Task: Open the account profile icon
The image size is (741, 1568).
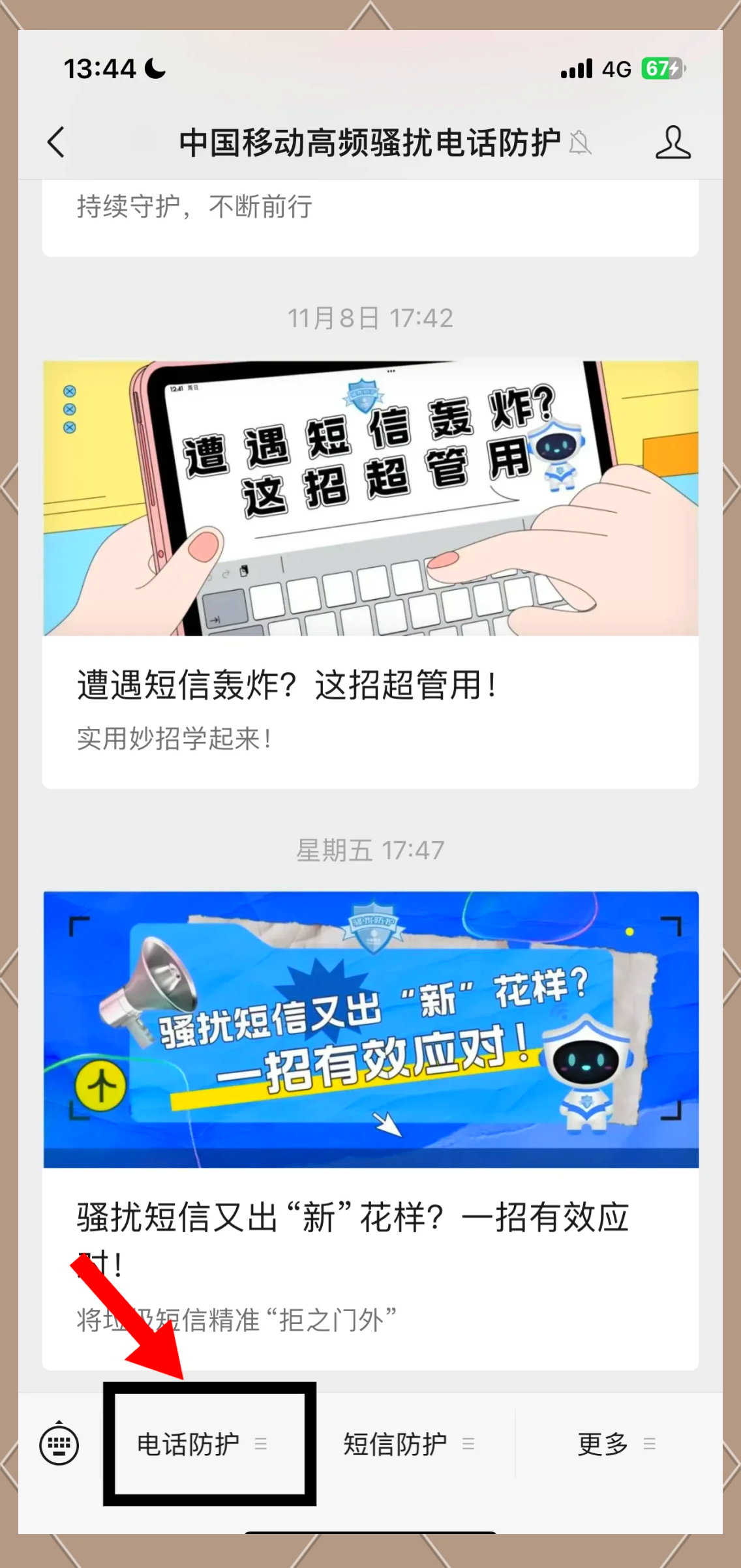Action: (673, 142)
